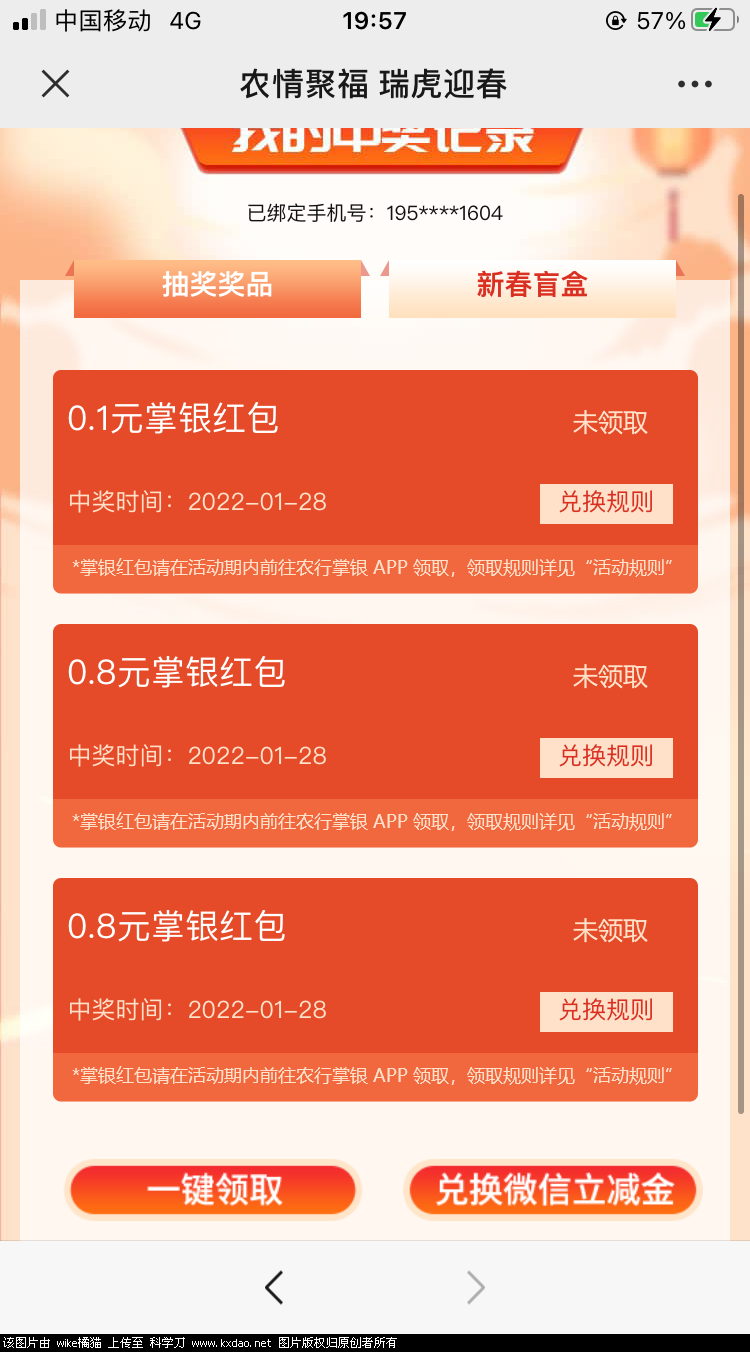Go back using the left chevron at bottom

[274, 1289]
